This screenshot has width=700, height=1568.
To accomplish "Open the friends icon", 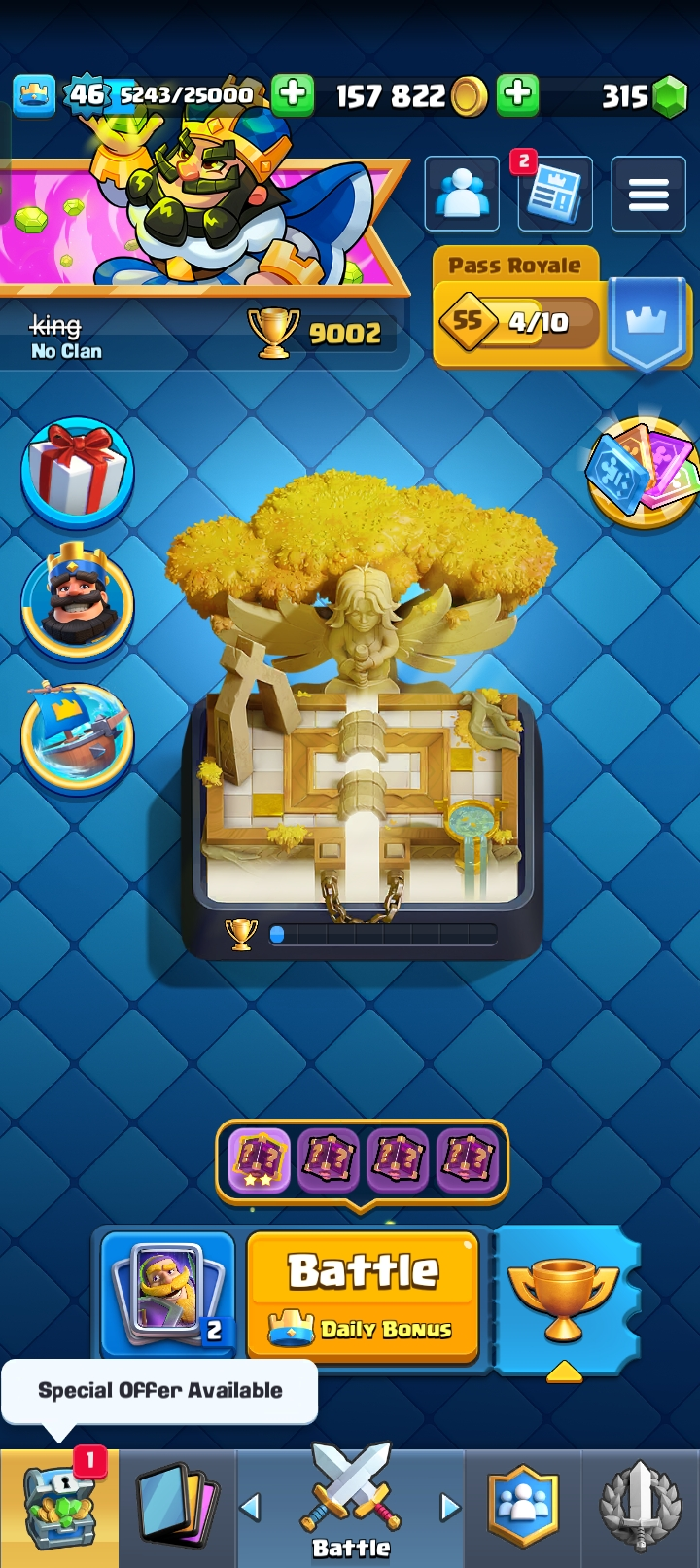I will click(462, 194).
